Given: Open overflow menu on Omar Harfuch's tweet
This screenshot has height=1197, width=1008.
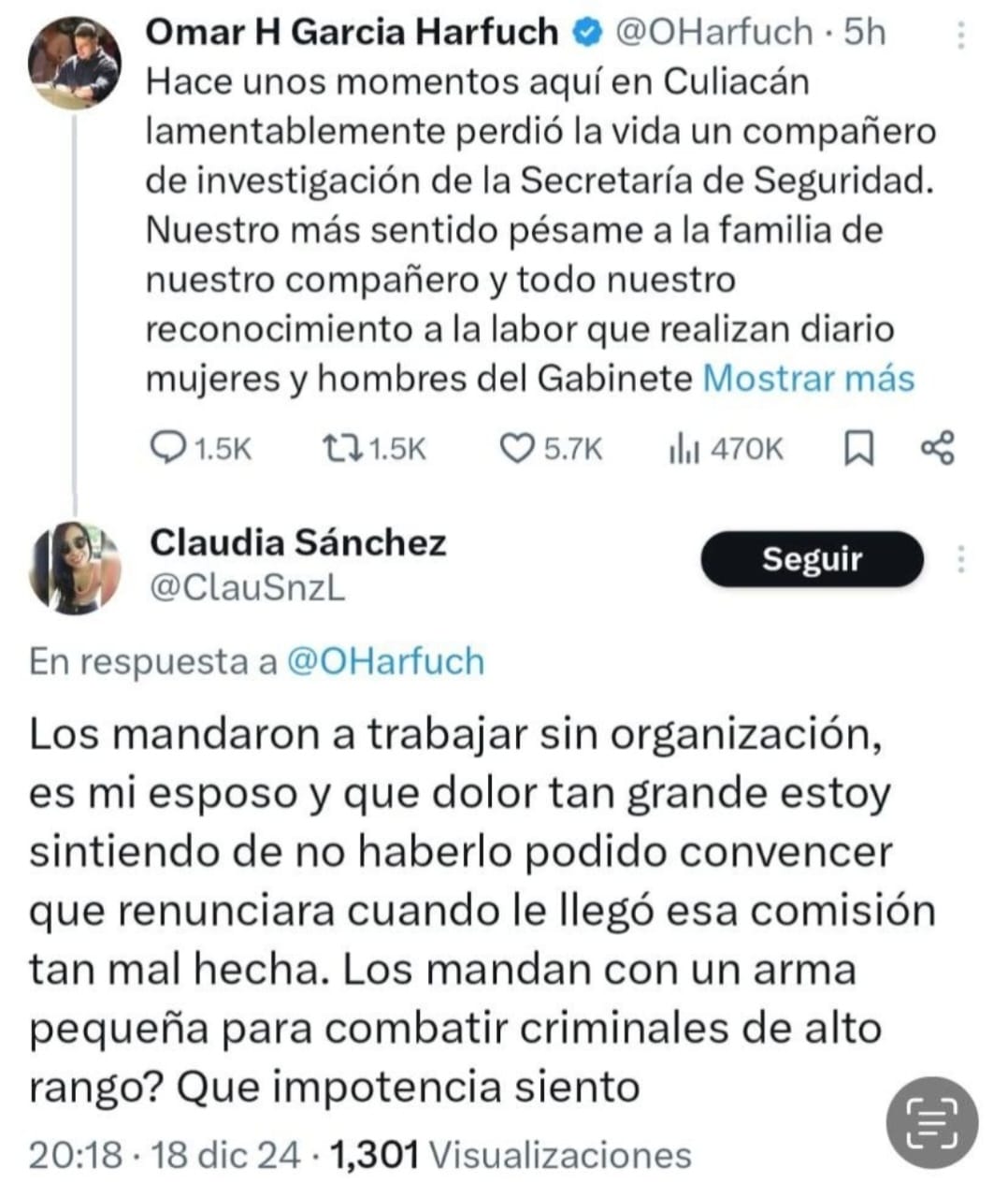Looking at the screenshot, I should click(960, 35).
